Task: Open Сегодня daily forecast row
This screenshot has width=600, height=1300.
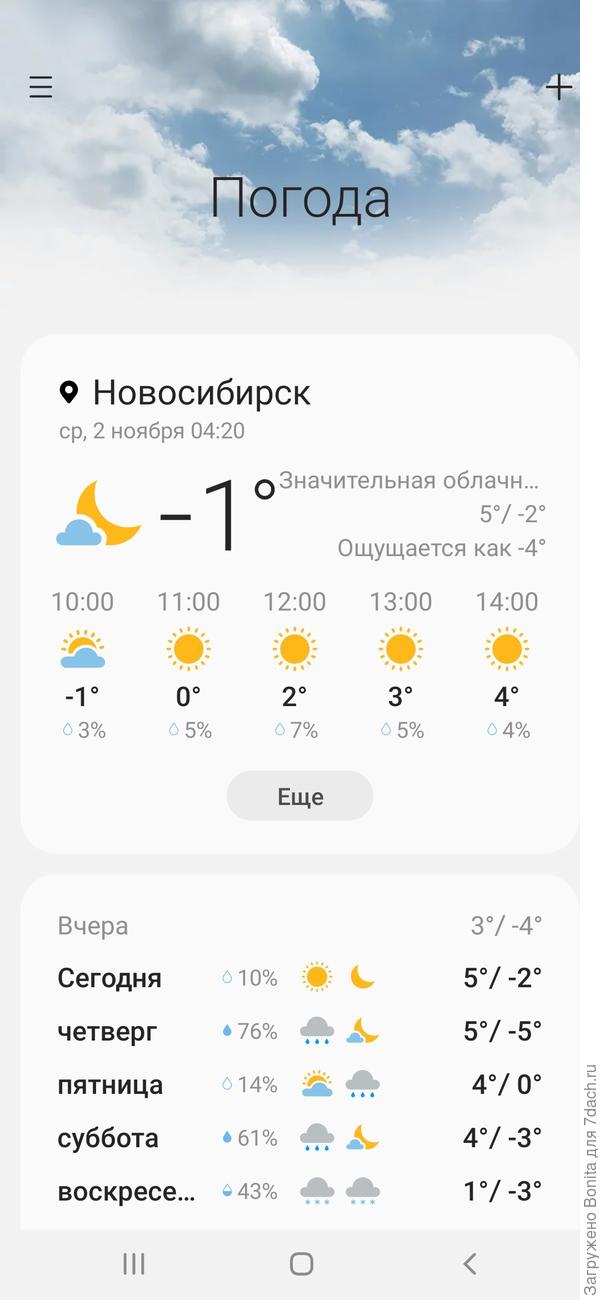Action: click(x=299, y=978)
